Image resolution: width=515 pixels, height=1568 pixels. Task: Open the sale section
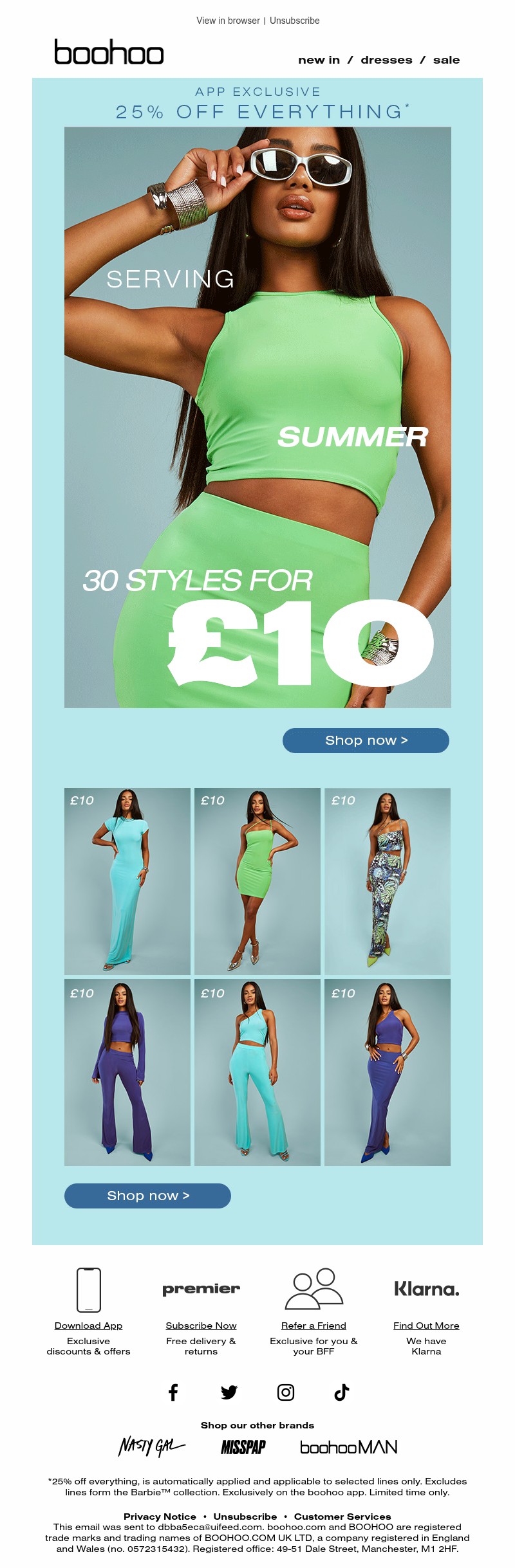click(x=446, y=60)
